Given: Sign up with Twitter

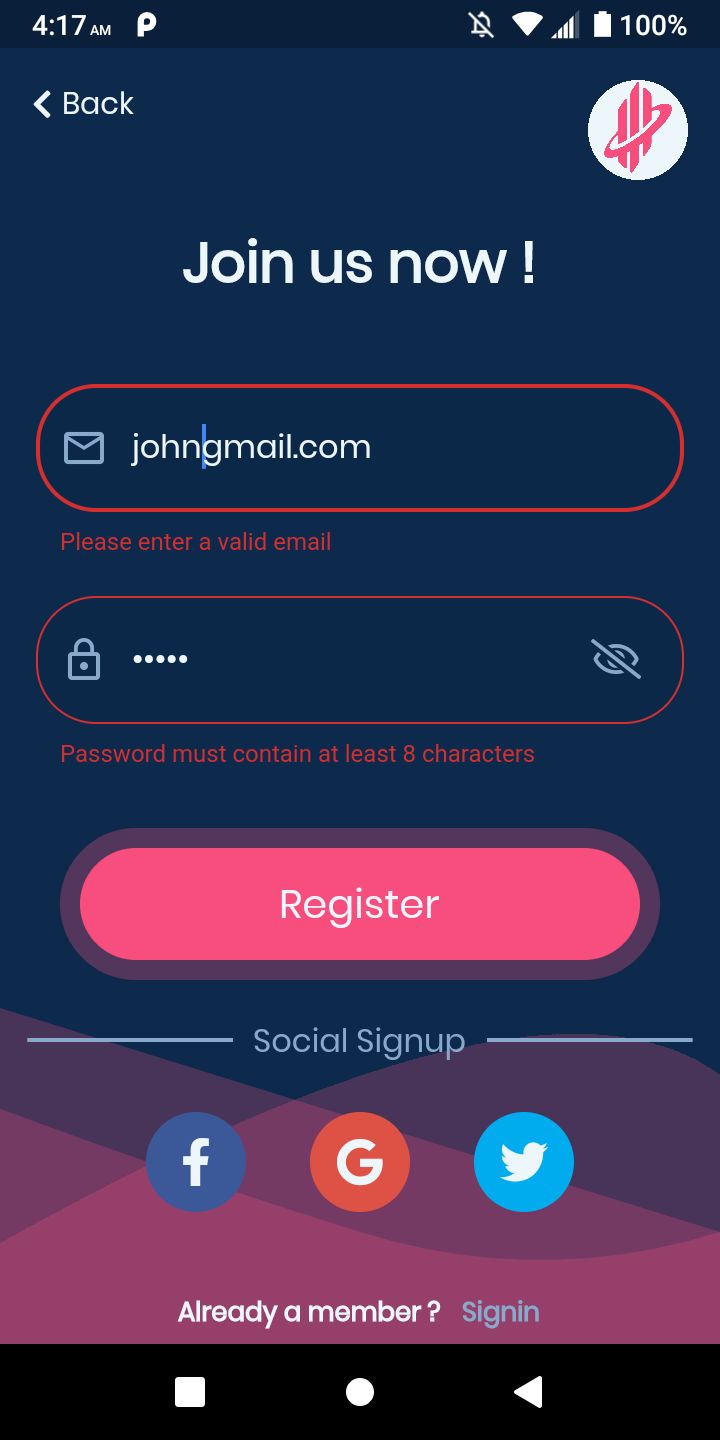Looking at the screenshot, I should coord(524,1162).
